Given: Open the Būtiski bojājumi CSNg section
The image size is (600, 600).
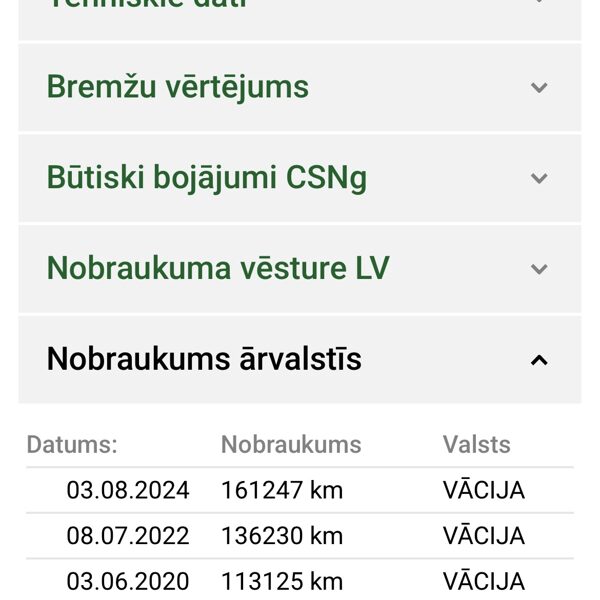Looking at the screenshot, I should click(300, 178).
